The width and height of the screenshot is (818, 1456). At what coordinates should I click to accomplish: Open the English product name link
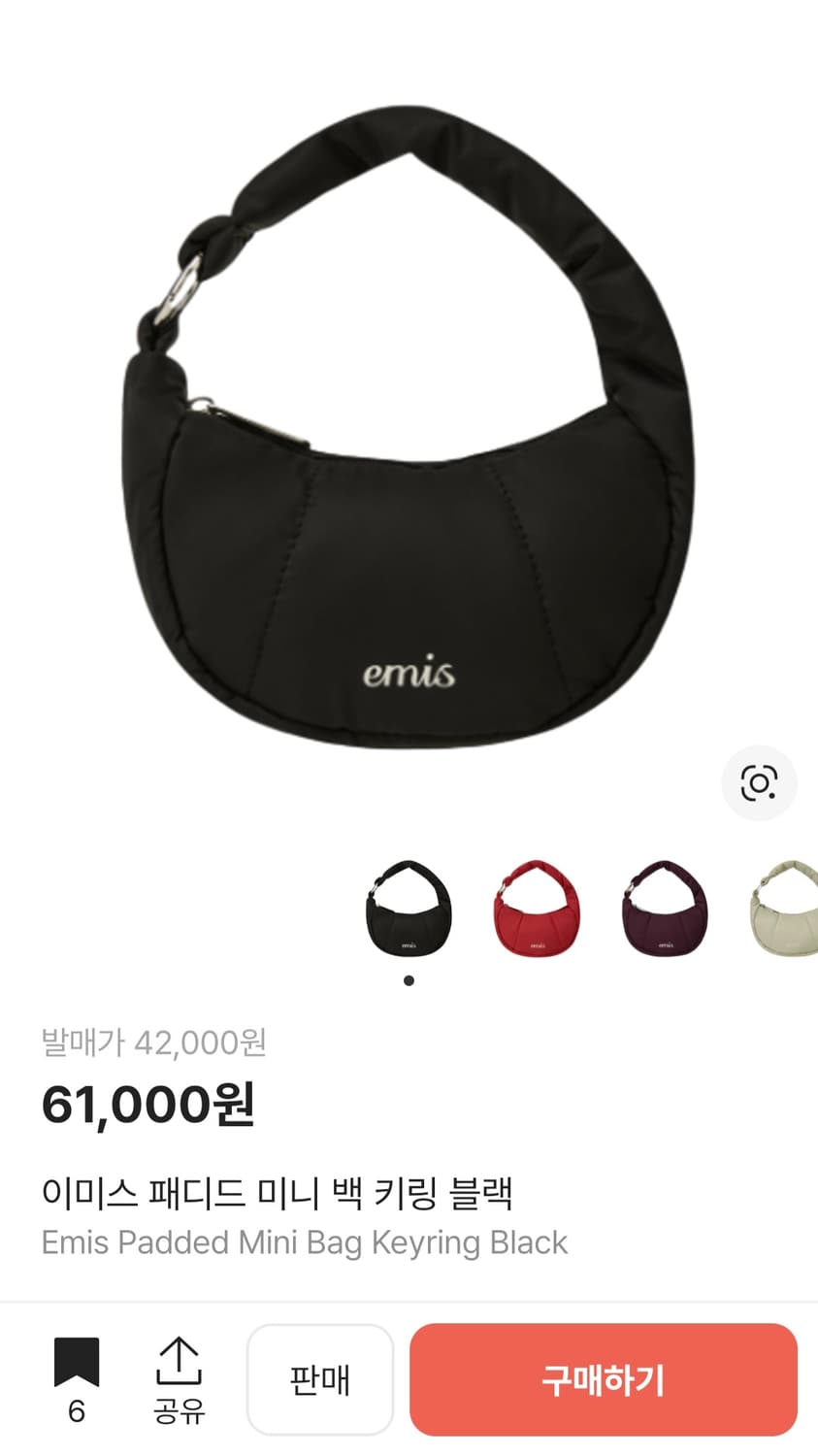tap(306, 1242)
